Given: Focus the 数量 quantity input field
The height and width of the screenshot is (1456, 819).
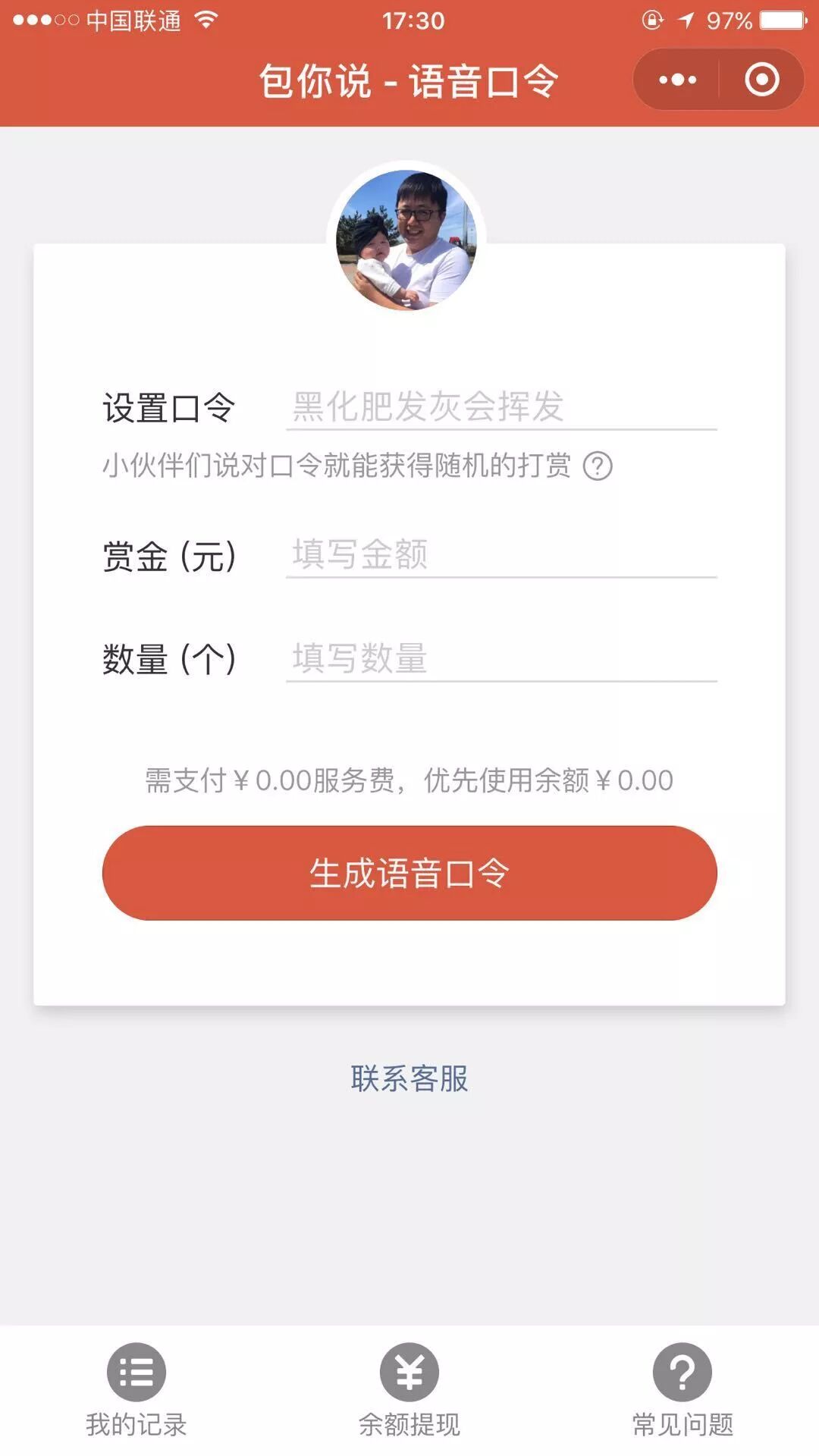Looking at the screenshot, I should (x=501, y=658).
